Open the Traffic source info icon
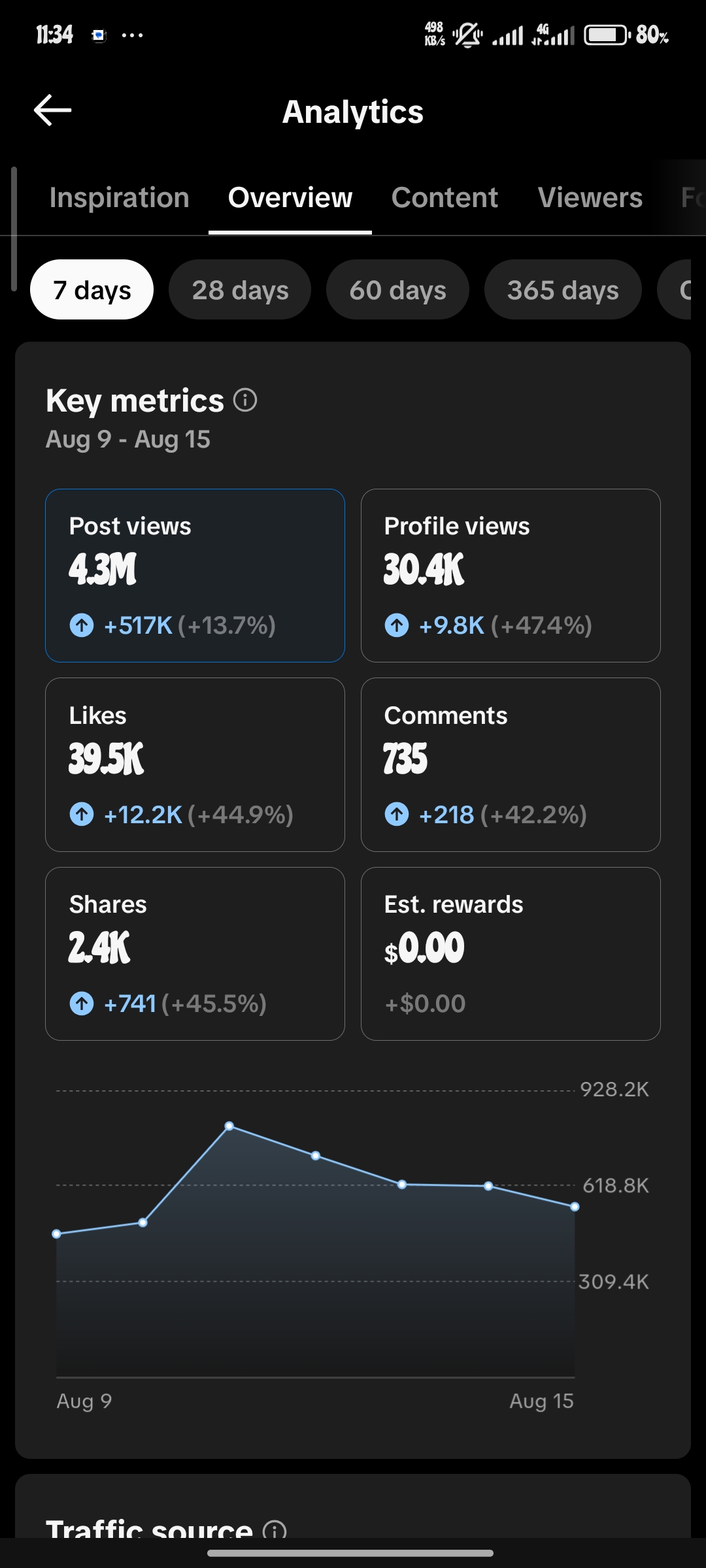This screenshot has height=1568, width=706. pyautogui.click(x=275, y=1529)
